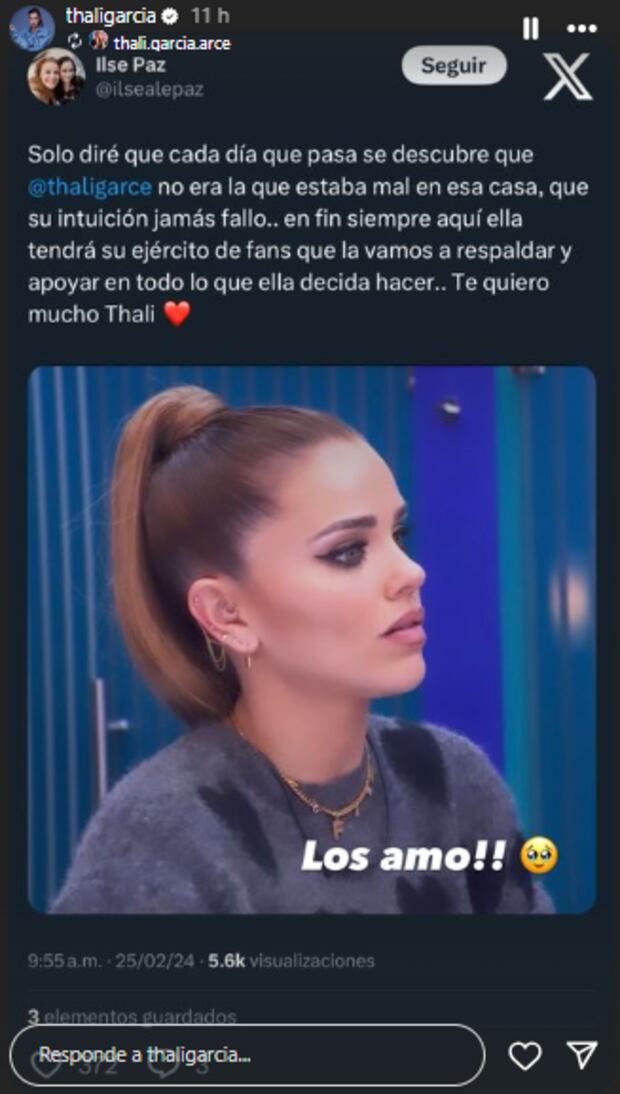Viewport: 620px width, 1094px height.
Task: Open the story overflow menu
Action: 582,28
